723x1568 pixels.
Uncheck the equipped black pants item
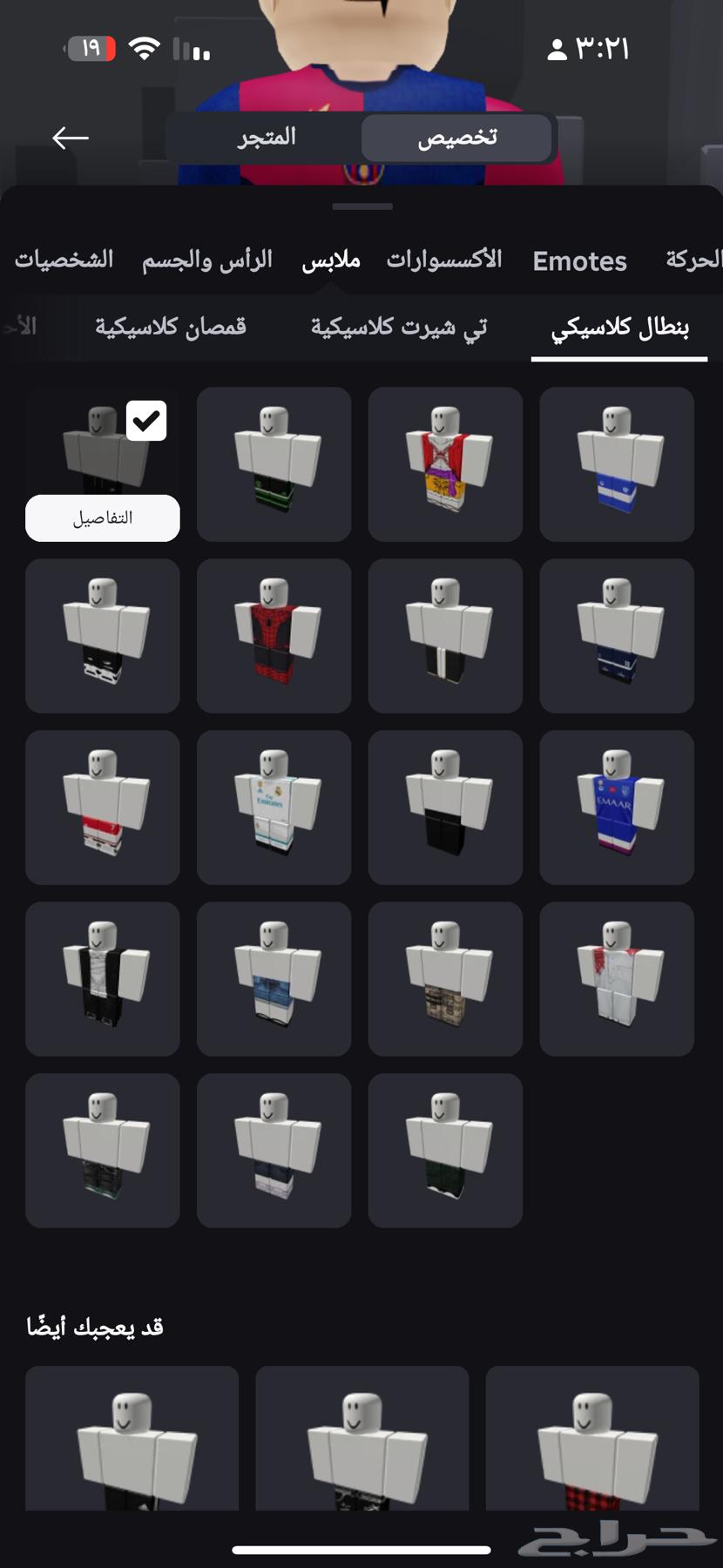(x=146, y=422)
